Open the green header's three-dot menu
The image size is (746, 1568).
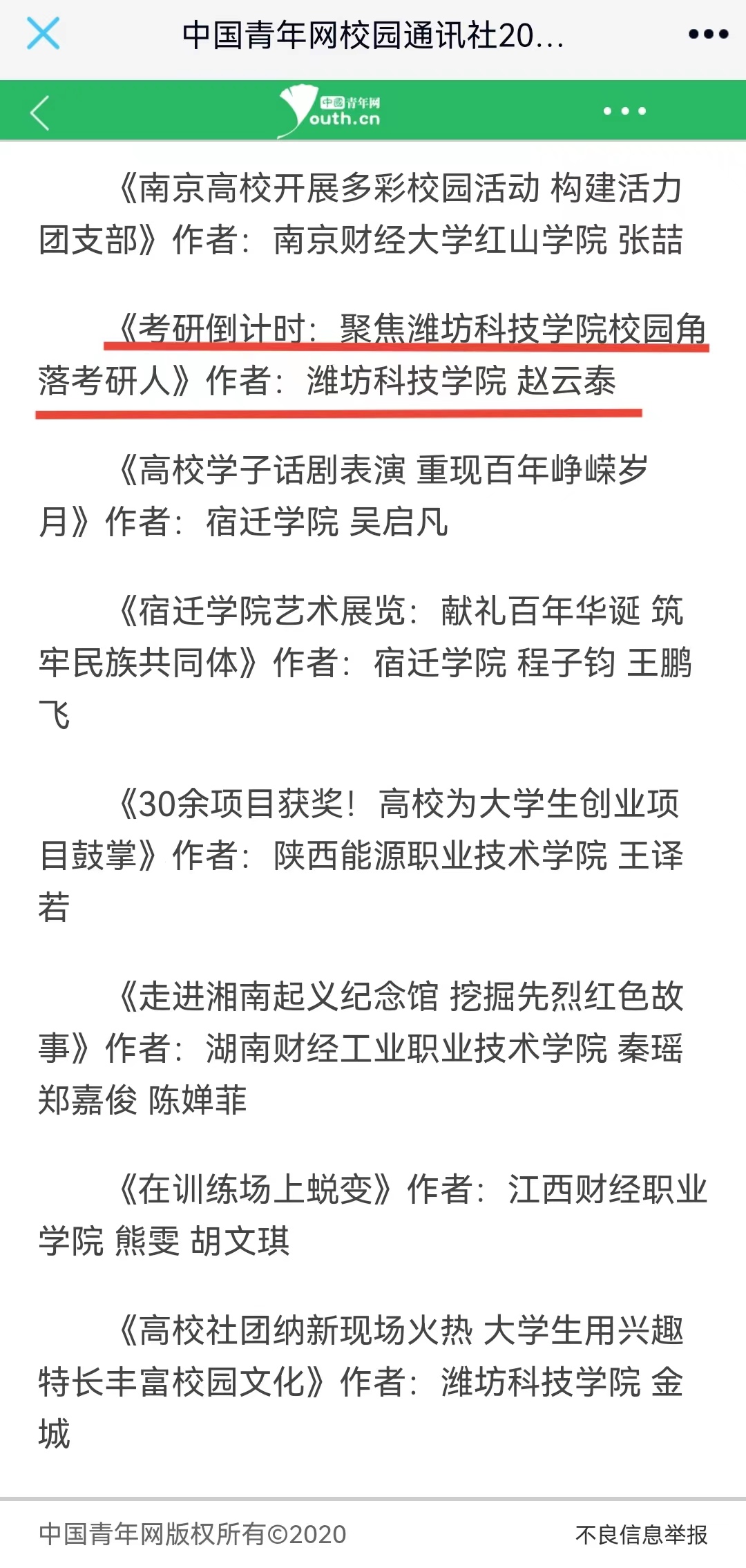click(x=624, y=111)
